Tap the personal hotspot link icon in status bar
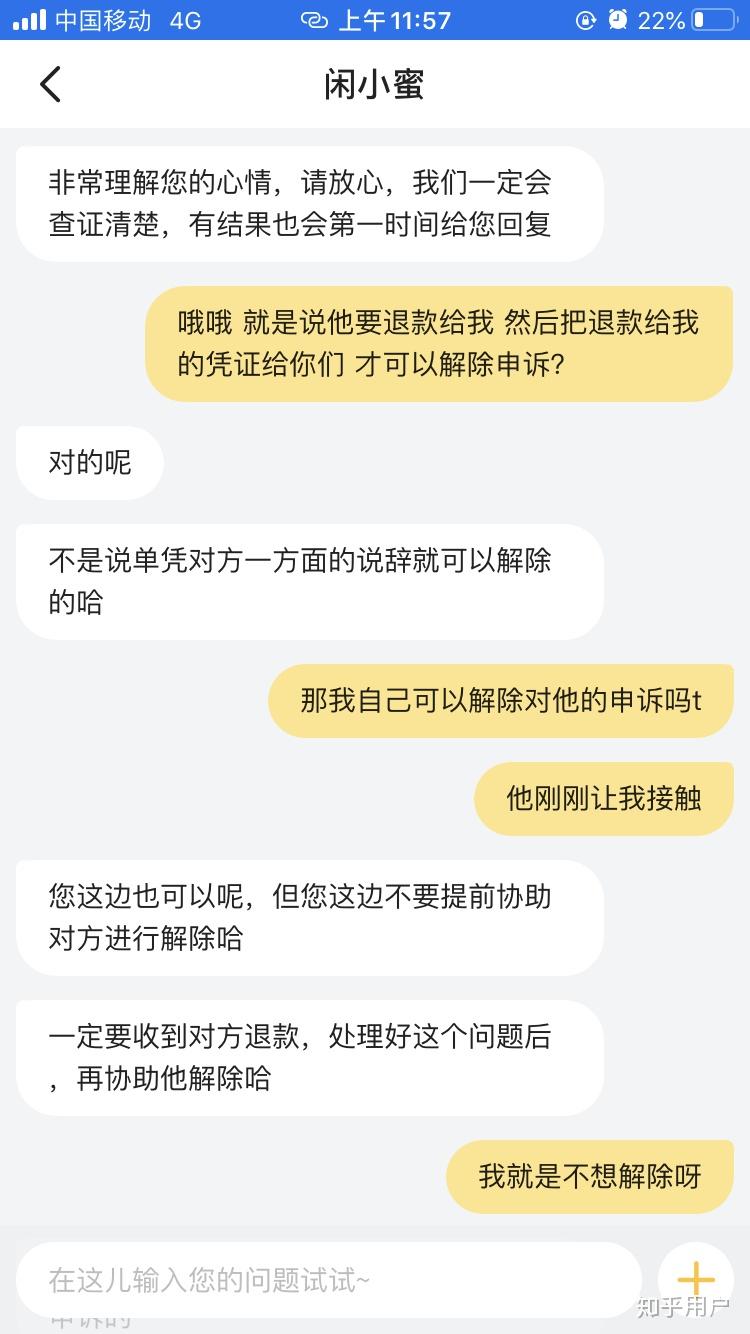 click(311, 18)
